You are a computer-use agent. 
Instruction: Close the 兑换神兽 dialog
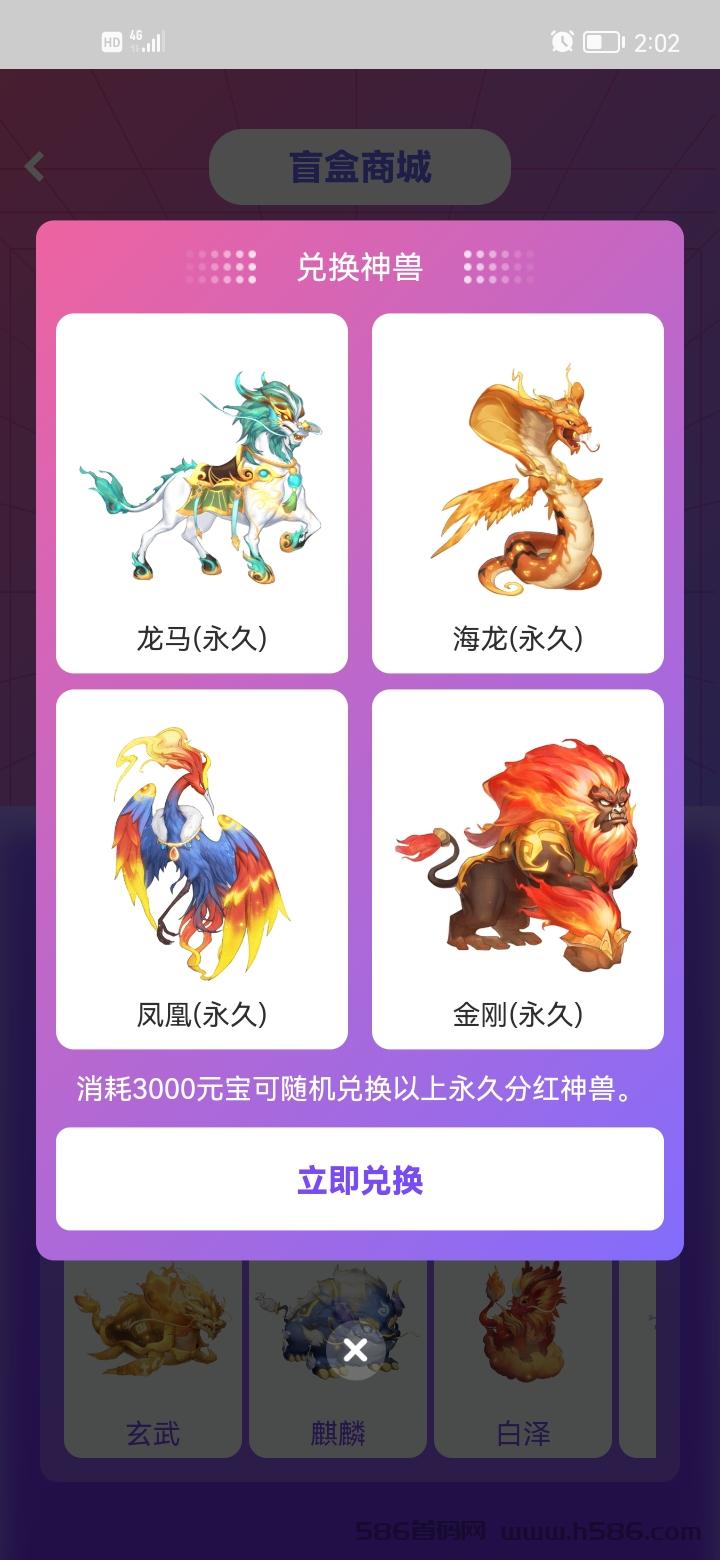[355, 1351]
